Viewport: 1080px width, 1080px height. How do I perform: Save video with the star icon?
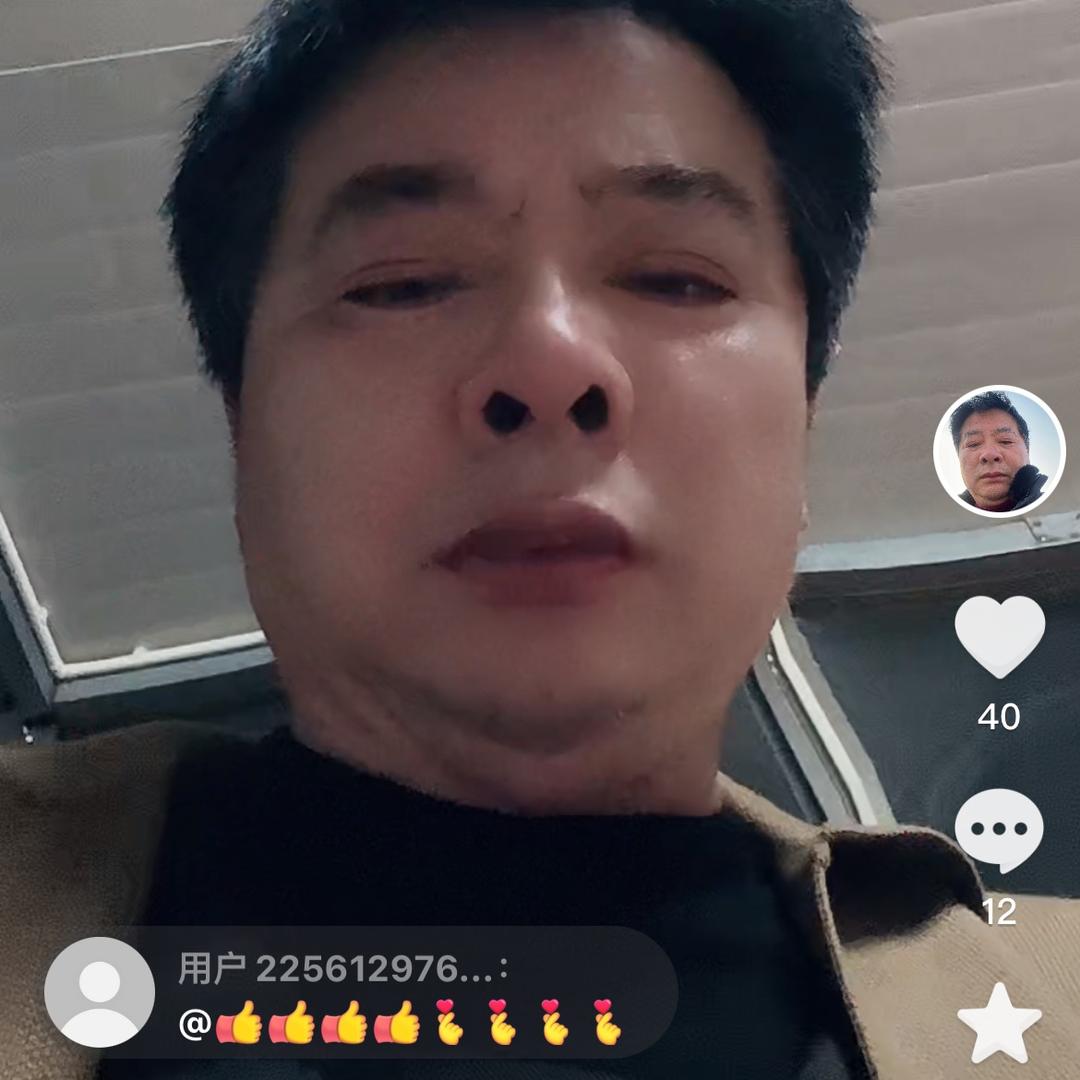click(x=999, y=1022)
